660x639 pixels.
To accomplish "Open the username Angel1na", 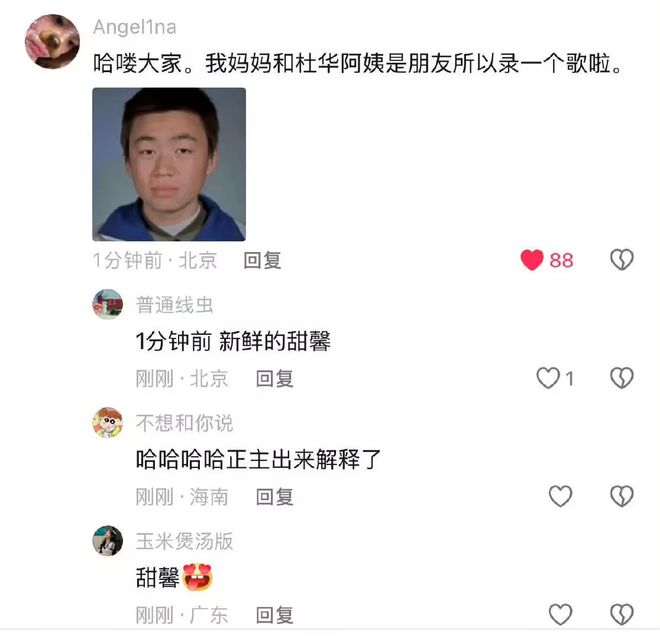I will [x=133, y=27].
